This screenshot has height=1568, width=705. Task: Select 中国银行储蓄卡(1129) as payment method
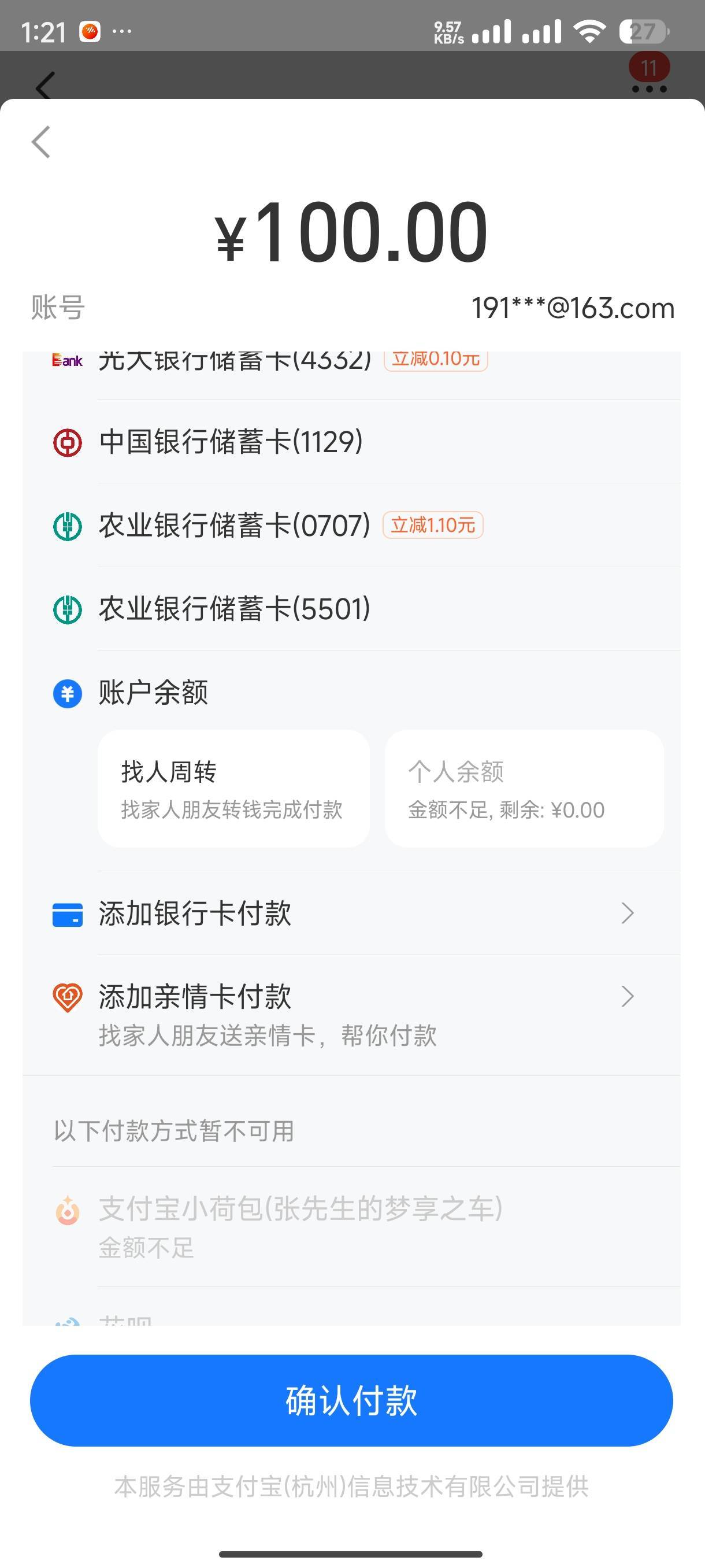351,441
